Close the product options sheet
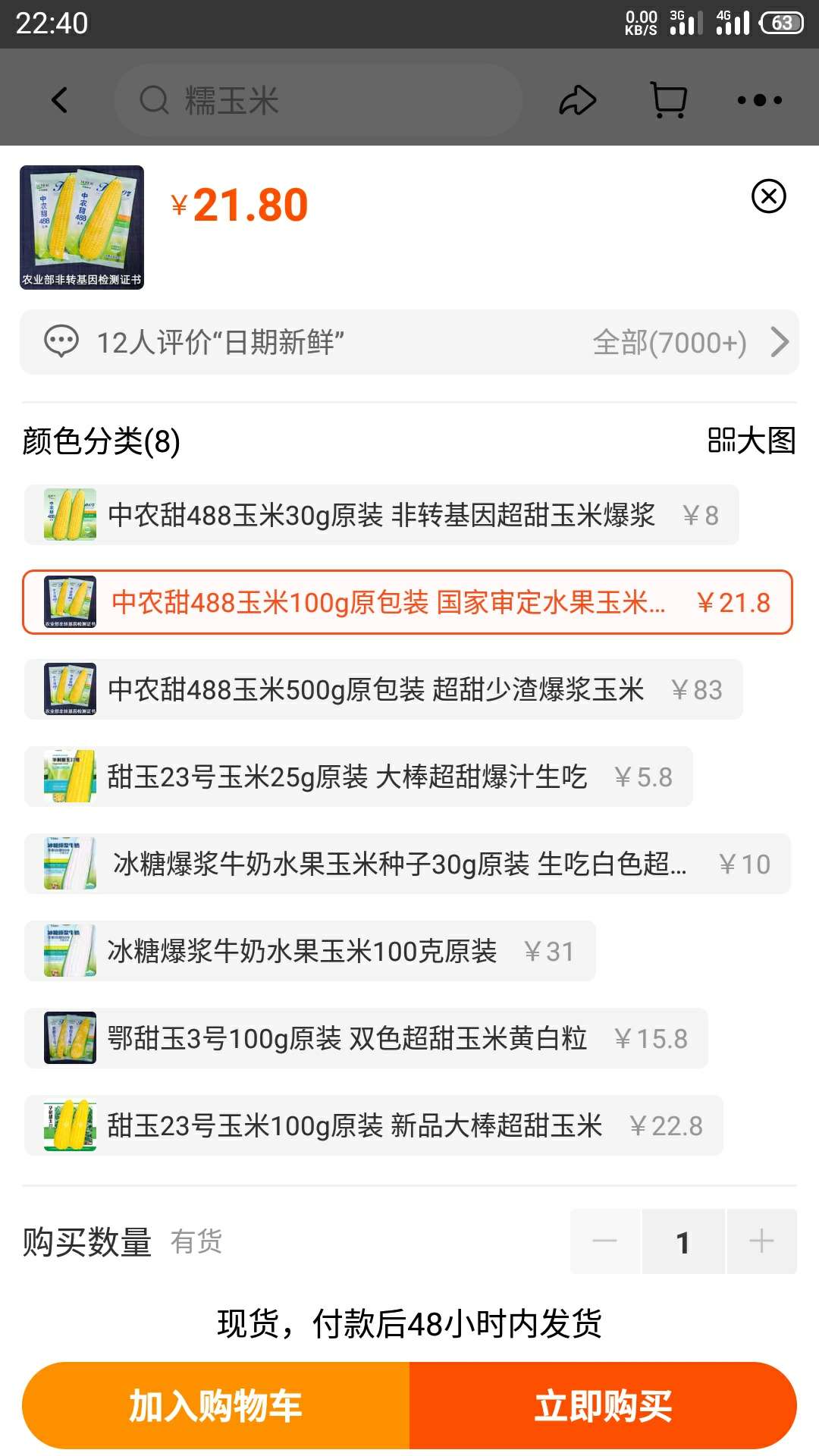This screenshot has width=819, height=1456. click(768, 196)
